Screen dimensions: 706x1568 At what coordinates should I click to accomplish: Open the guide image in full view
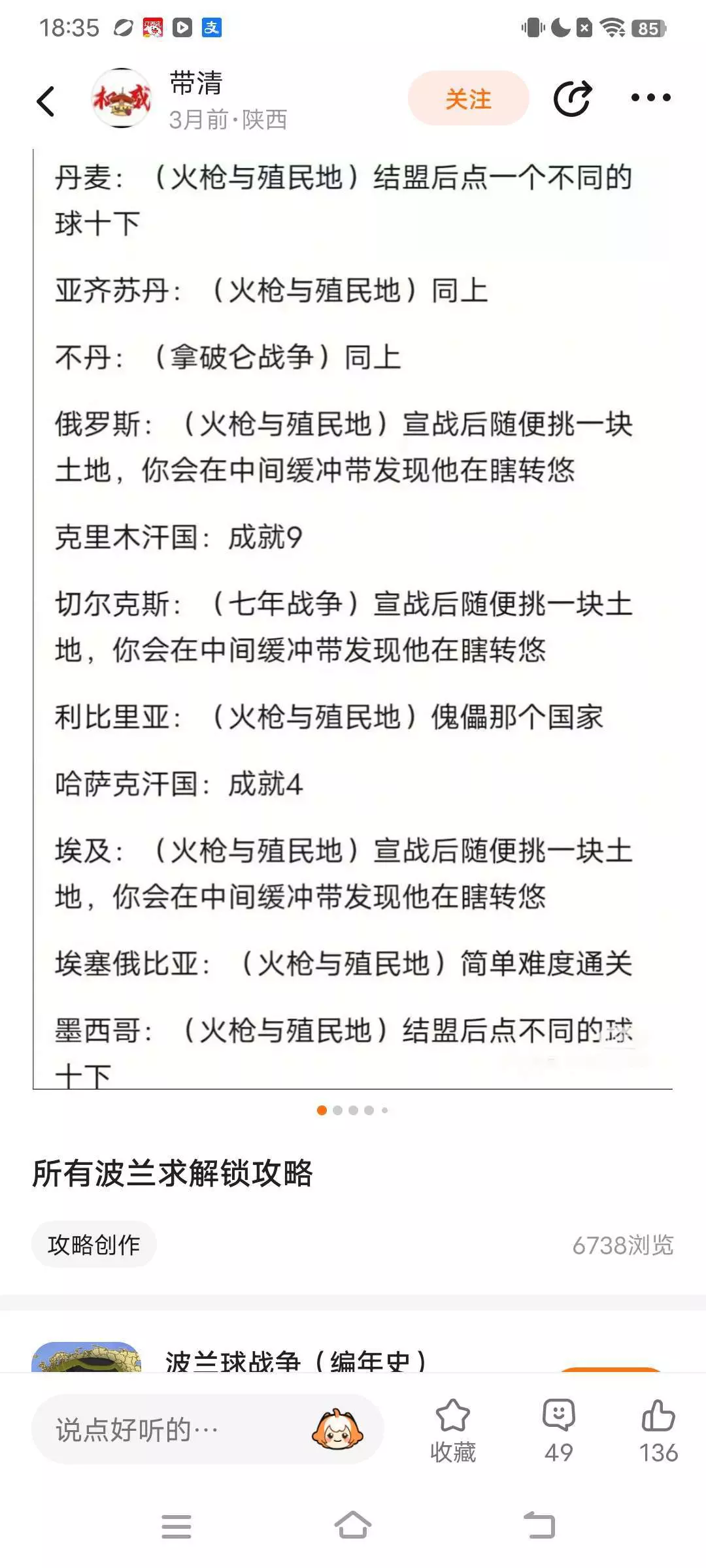352,619
